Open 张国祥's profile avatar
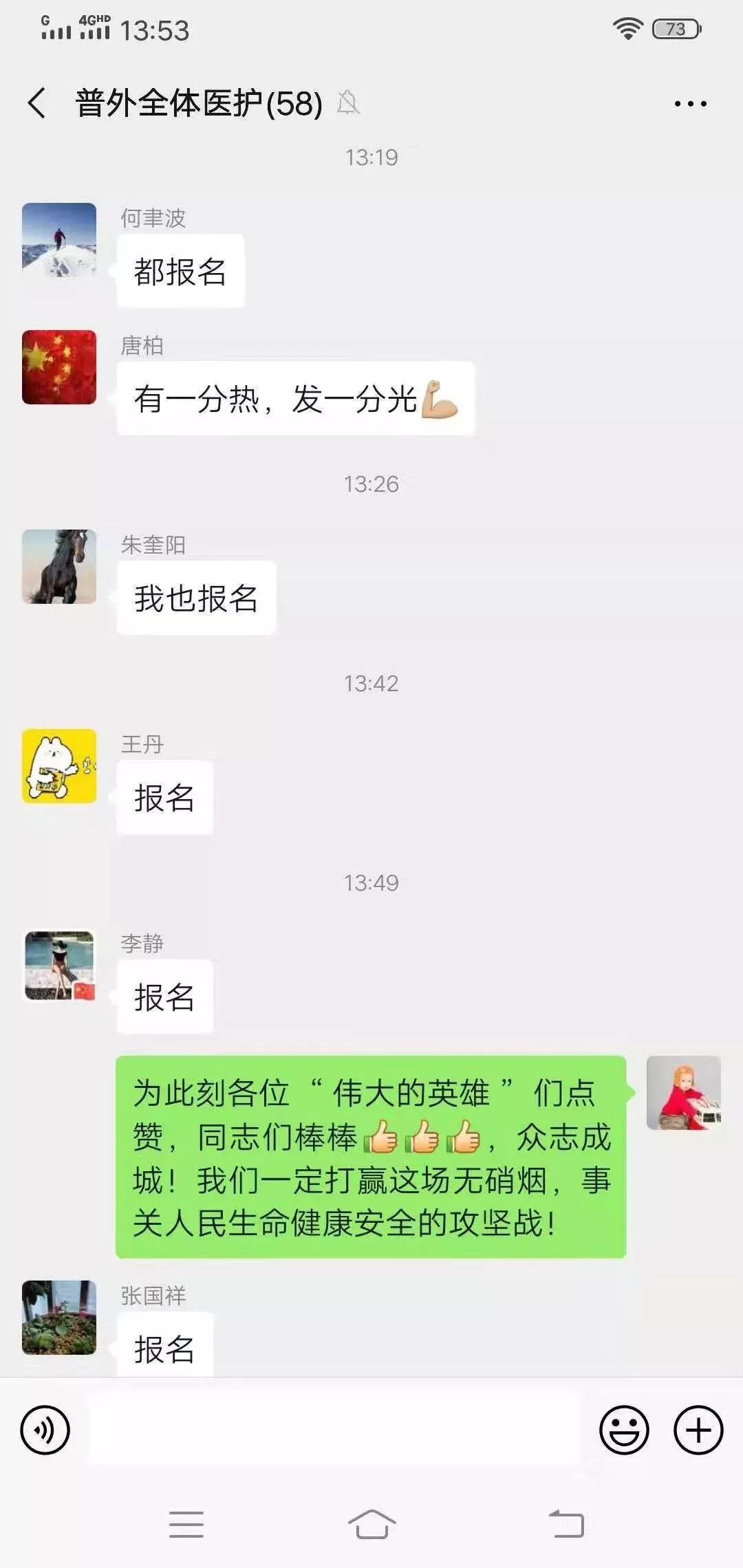The image size is (743, 1568). point(59,1318)
